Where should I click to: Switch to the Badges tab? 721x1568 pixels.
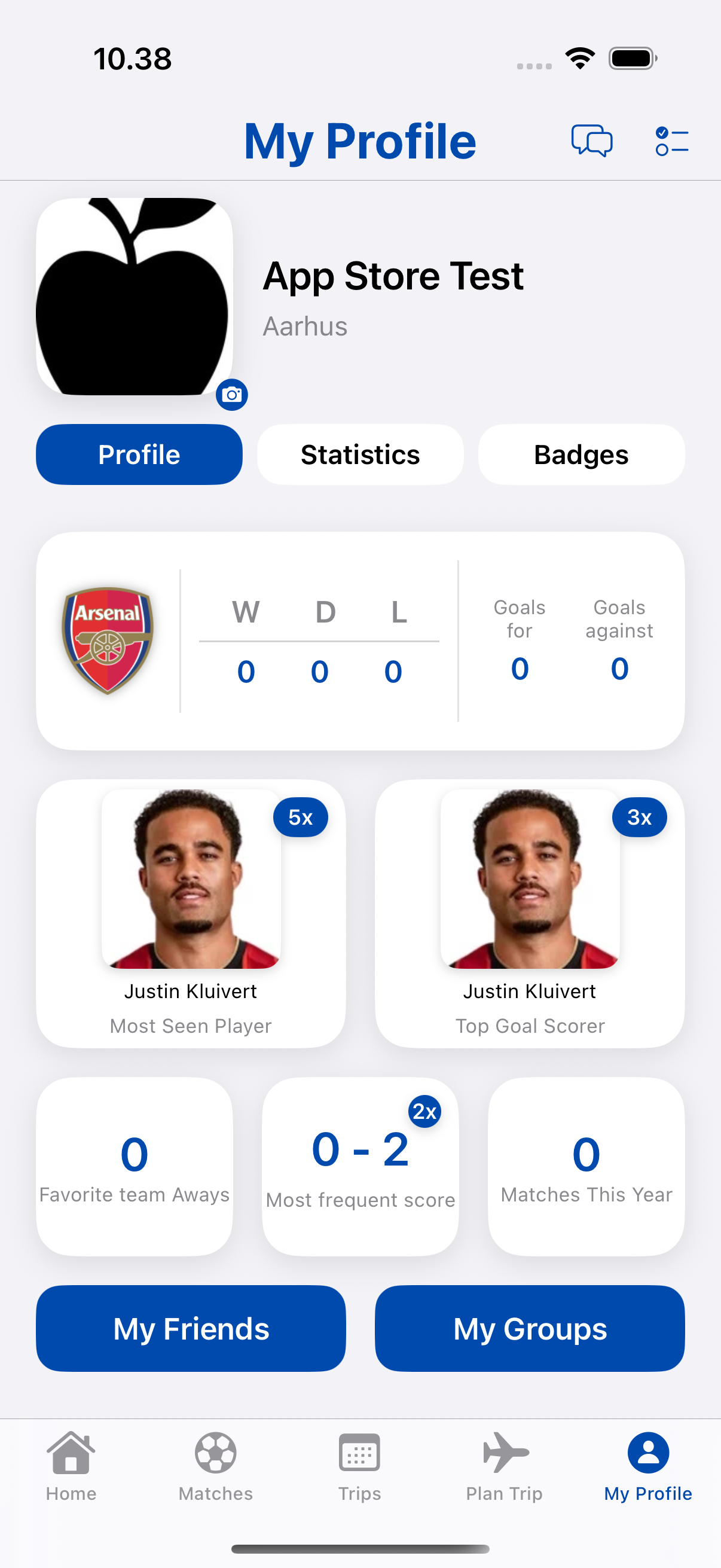point(581,454)
